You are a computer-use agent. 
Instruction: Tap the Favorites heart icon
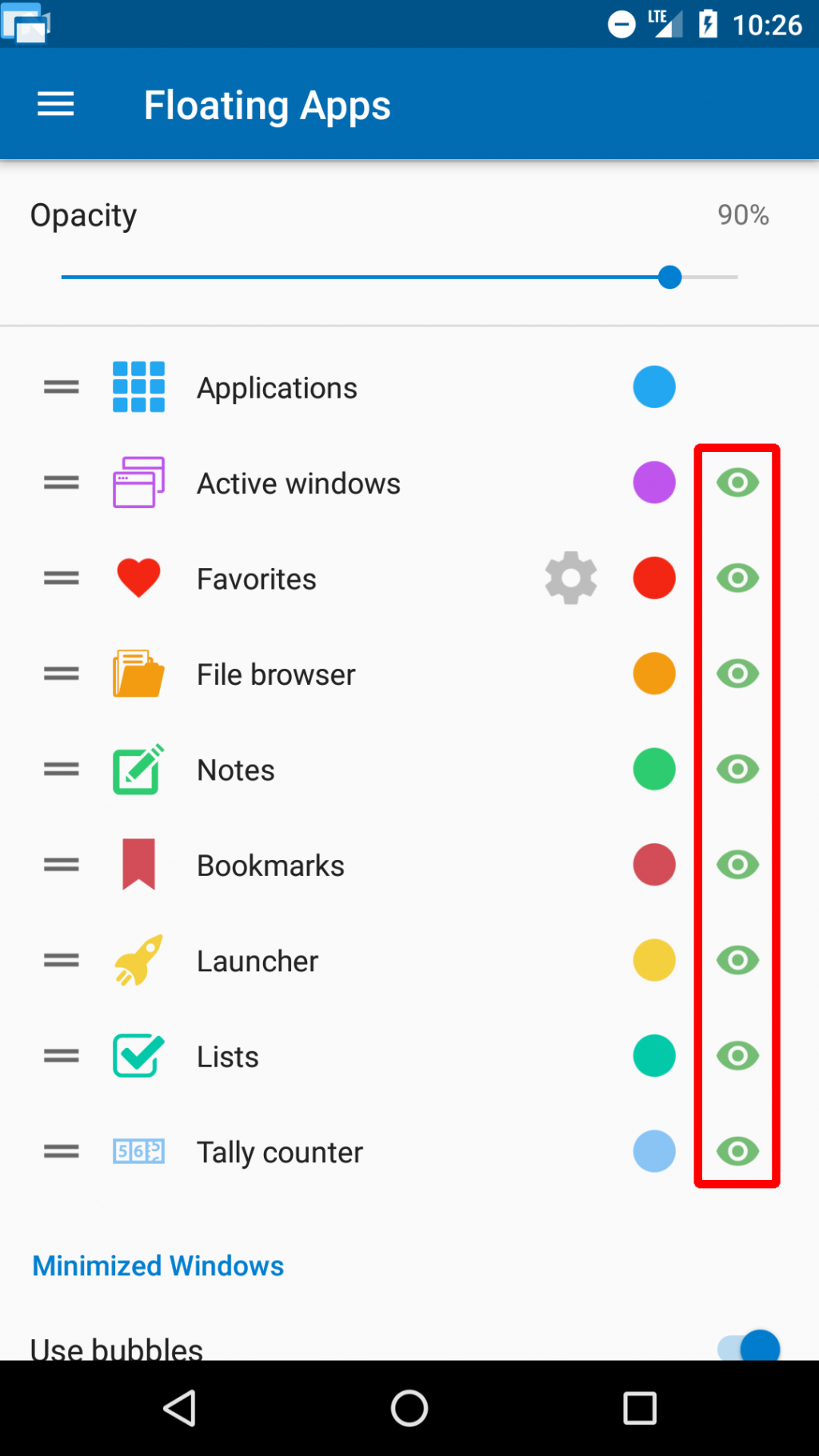pyautogui.click(x=138, y=578)
